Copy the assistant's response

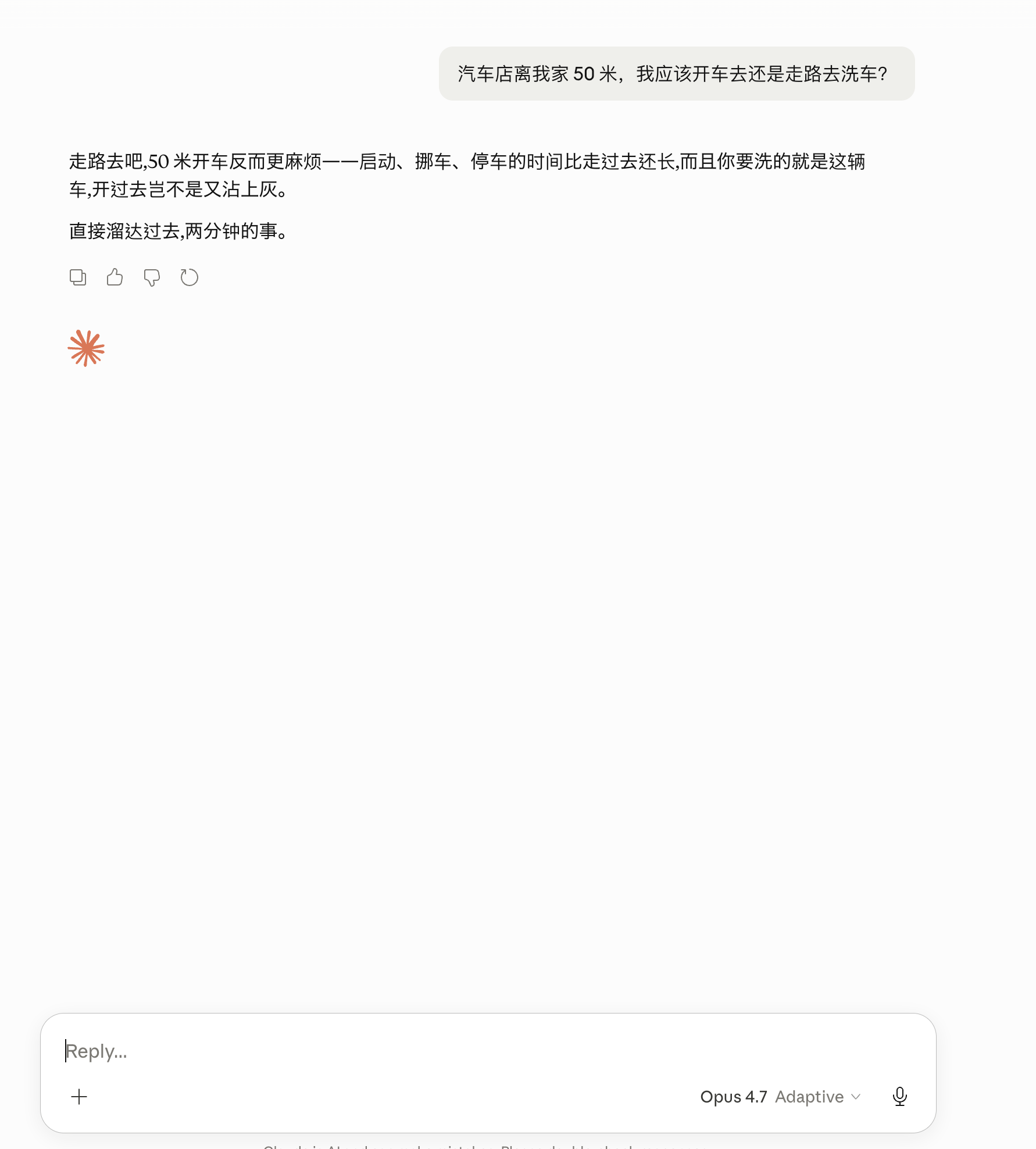[x=78, y=277]
